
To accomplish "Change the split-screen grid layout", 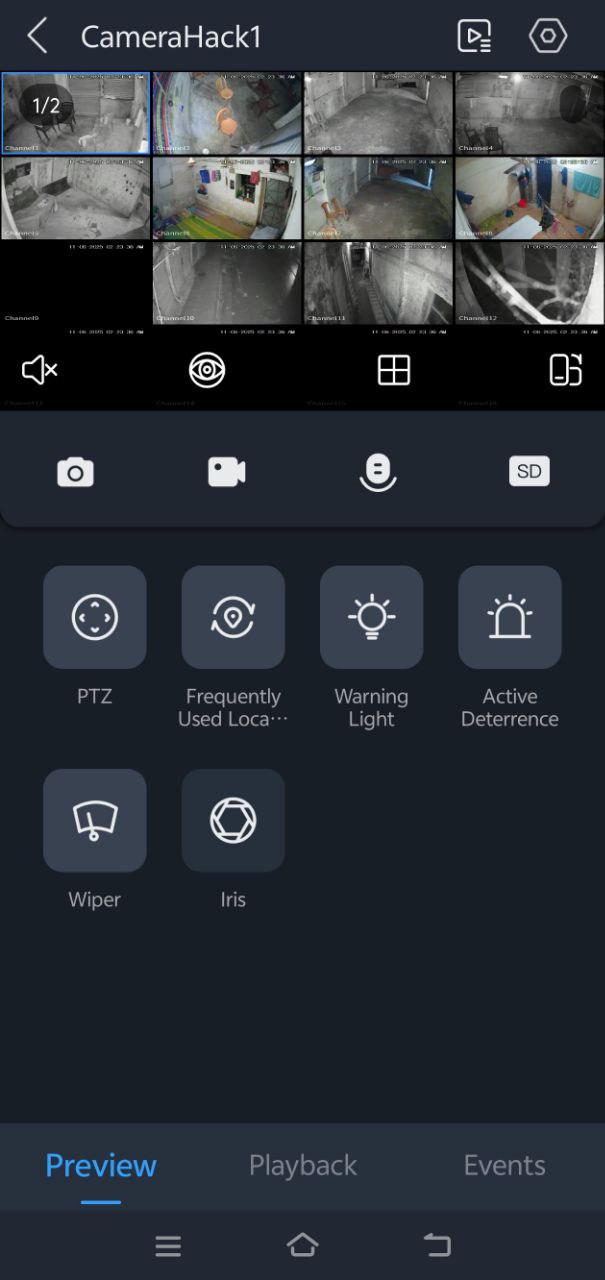I will click(394, 371).
